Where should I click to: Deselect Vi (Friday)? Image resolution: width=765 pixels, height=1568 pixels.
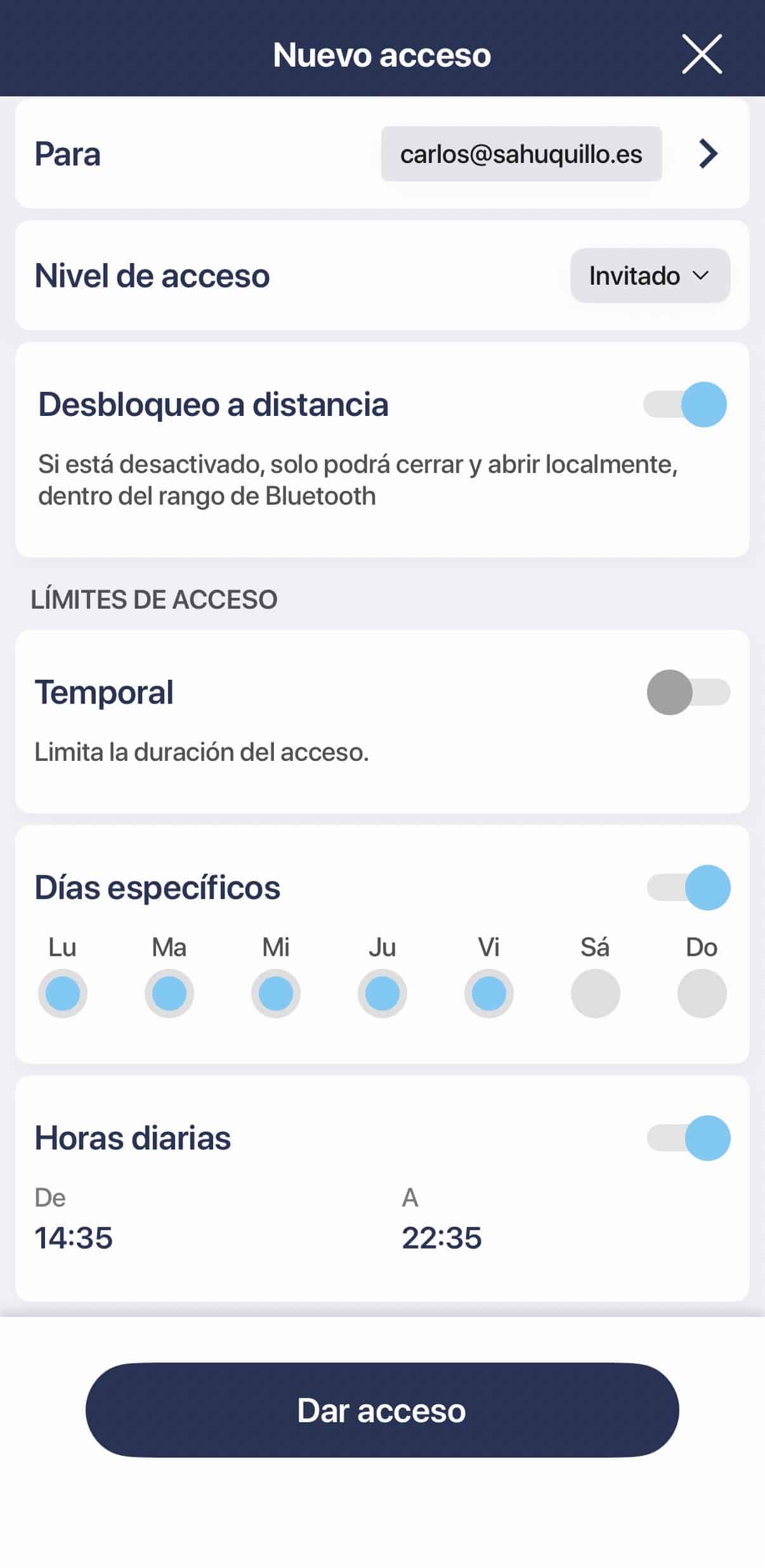[489, 993]
